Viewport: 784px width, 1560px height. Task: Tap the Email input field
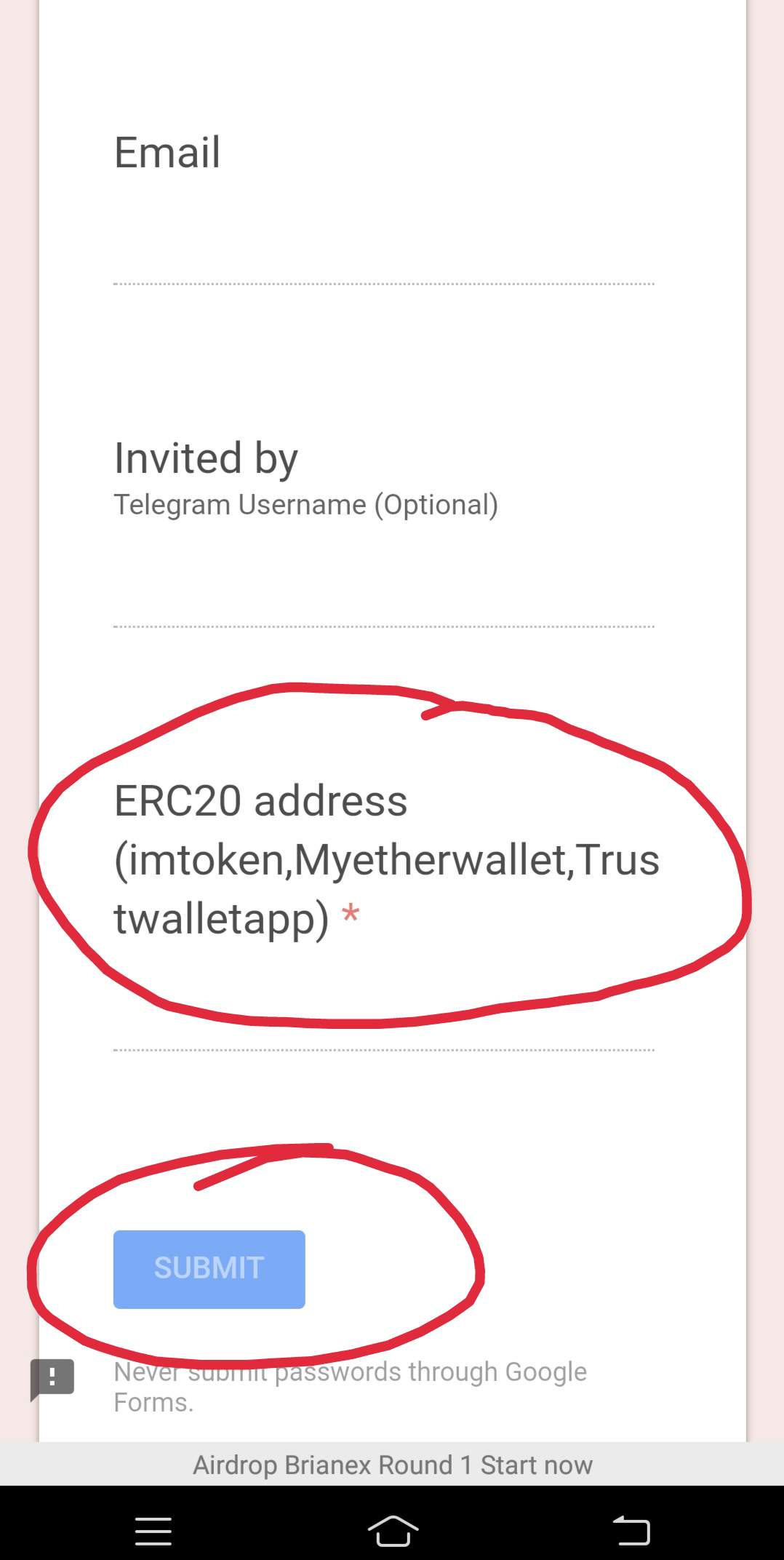click(x=383, y=260)
